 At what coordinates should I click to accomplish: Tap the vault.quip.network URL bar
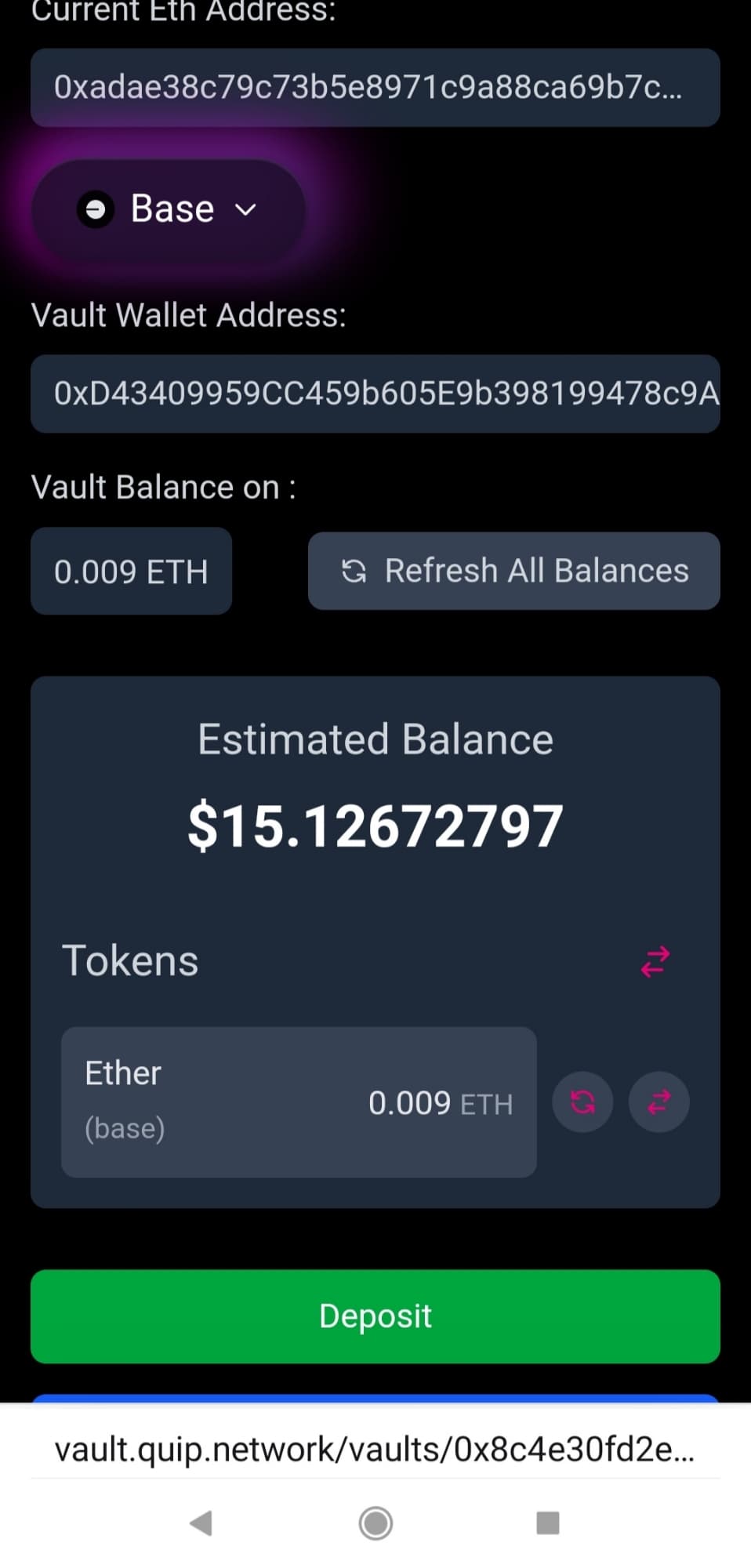[x=375, y=1450]
